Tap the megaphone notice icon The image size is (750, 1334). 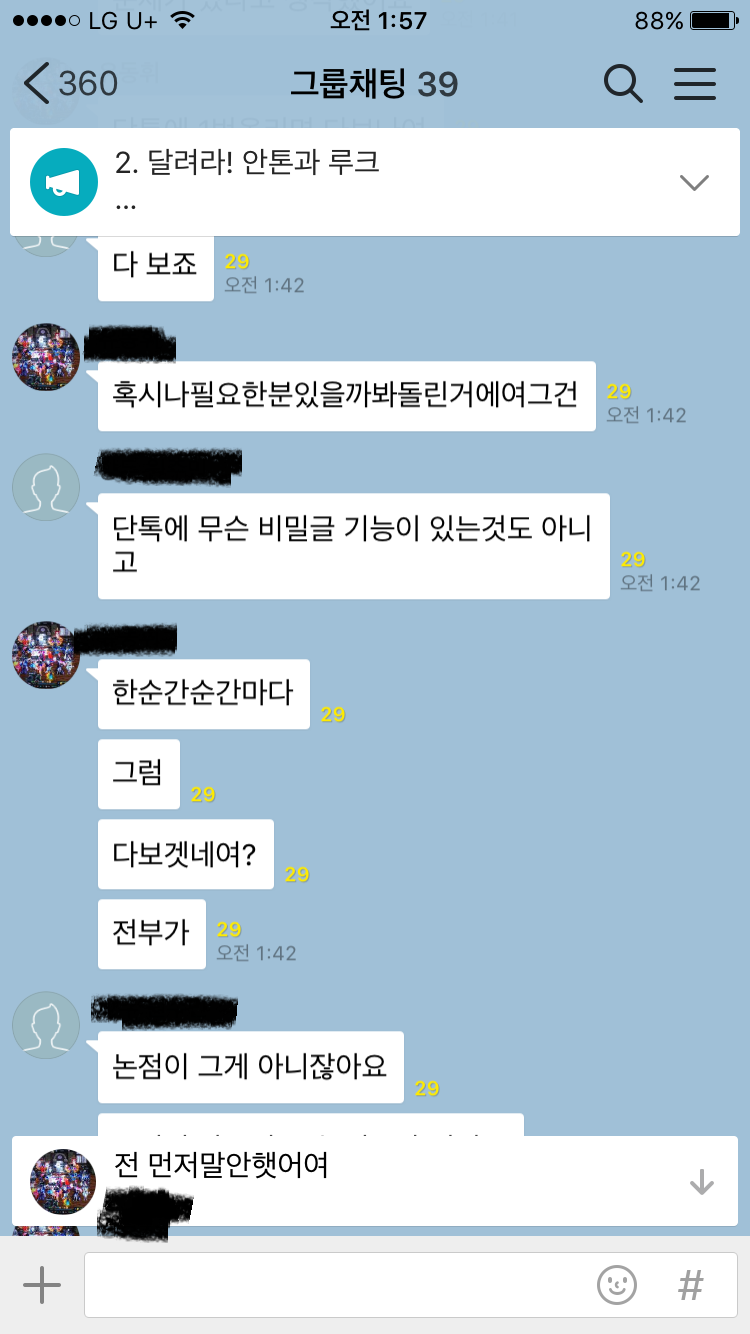(x=62, y=182)
